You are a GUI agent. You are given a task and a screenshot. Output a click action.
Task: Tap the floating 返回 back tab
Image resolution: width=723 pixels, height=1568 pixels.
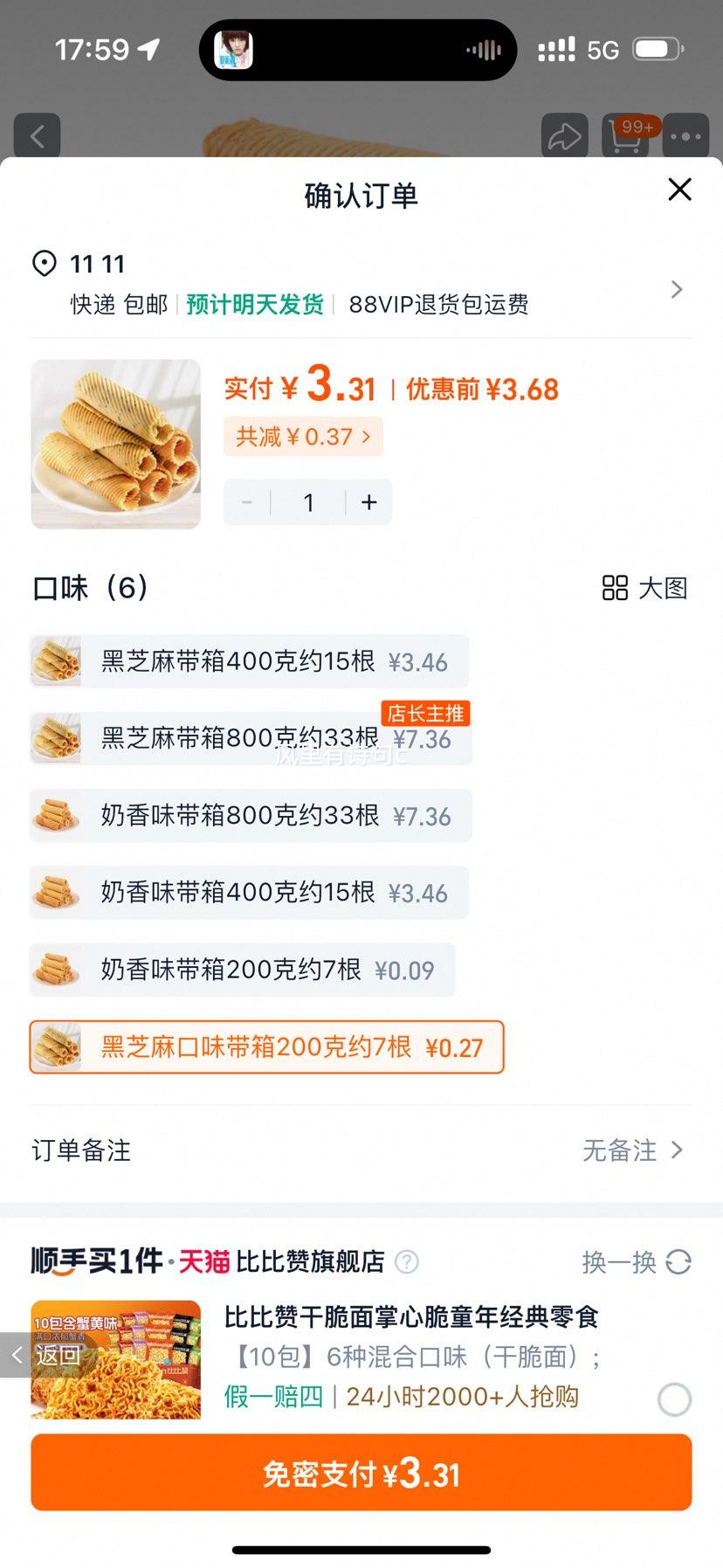point(42,1355)
